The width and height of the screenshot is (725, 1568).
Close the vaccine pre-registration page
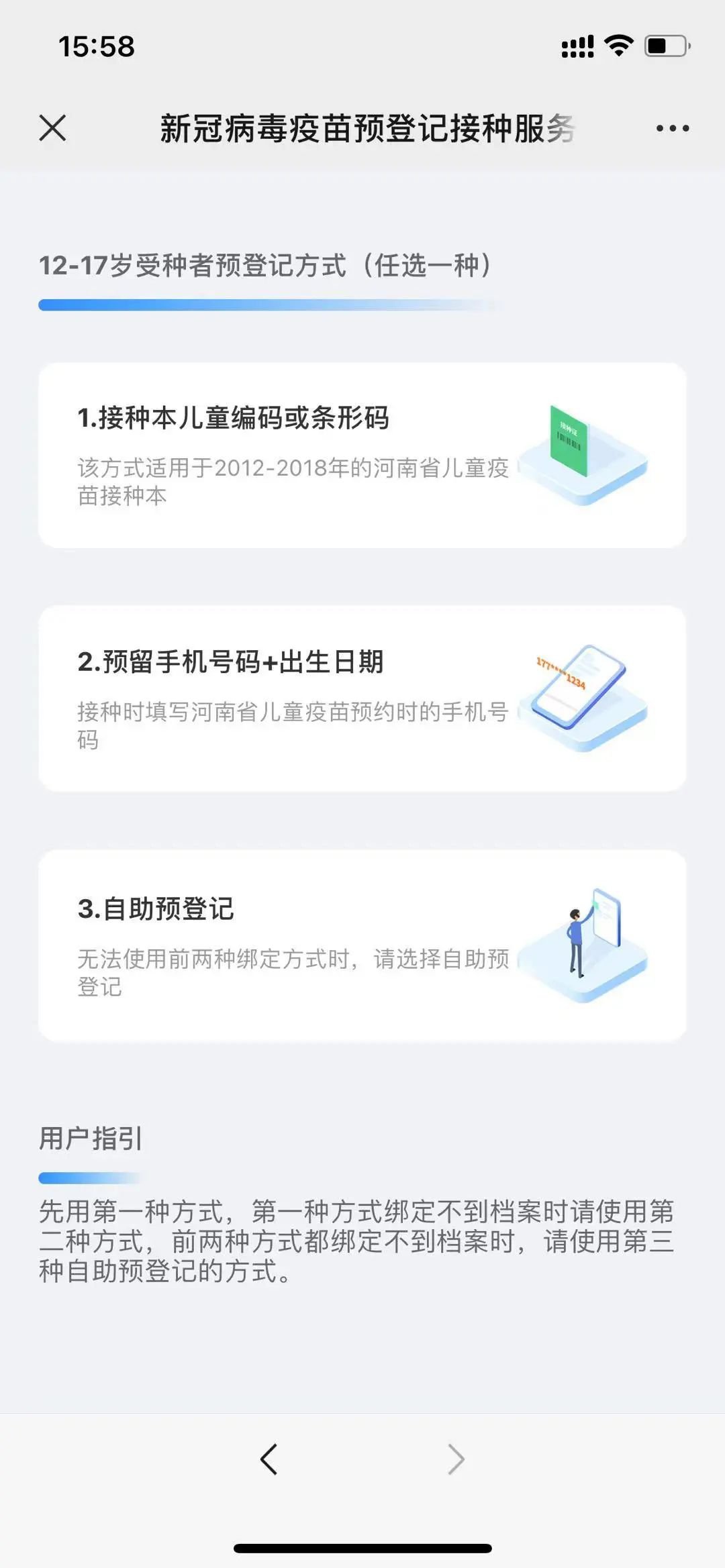52,127
